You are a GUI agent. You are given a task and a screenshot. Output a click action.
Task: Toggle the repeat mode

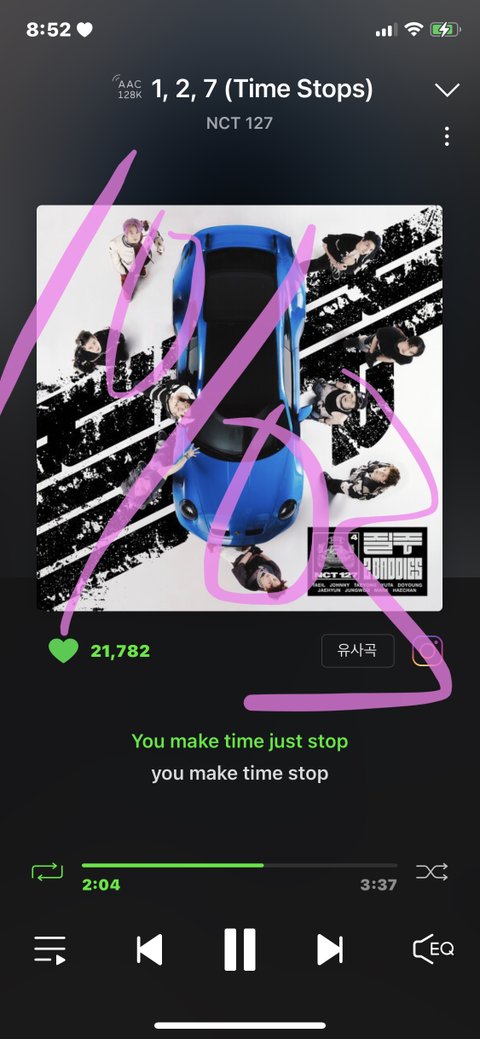47,871
